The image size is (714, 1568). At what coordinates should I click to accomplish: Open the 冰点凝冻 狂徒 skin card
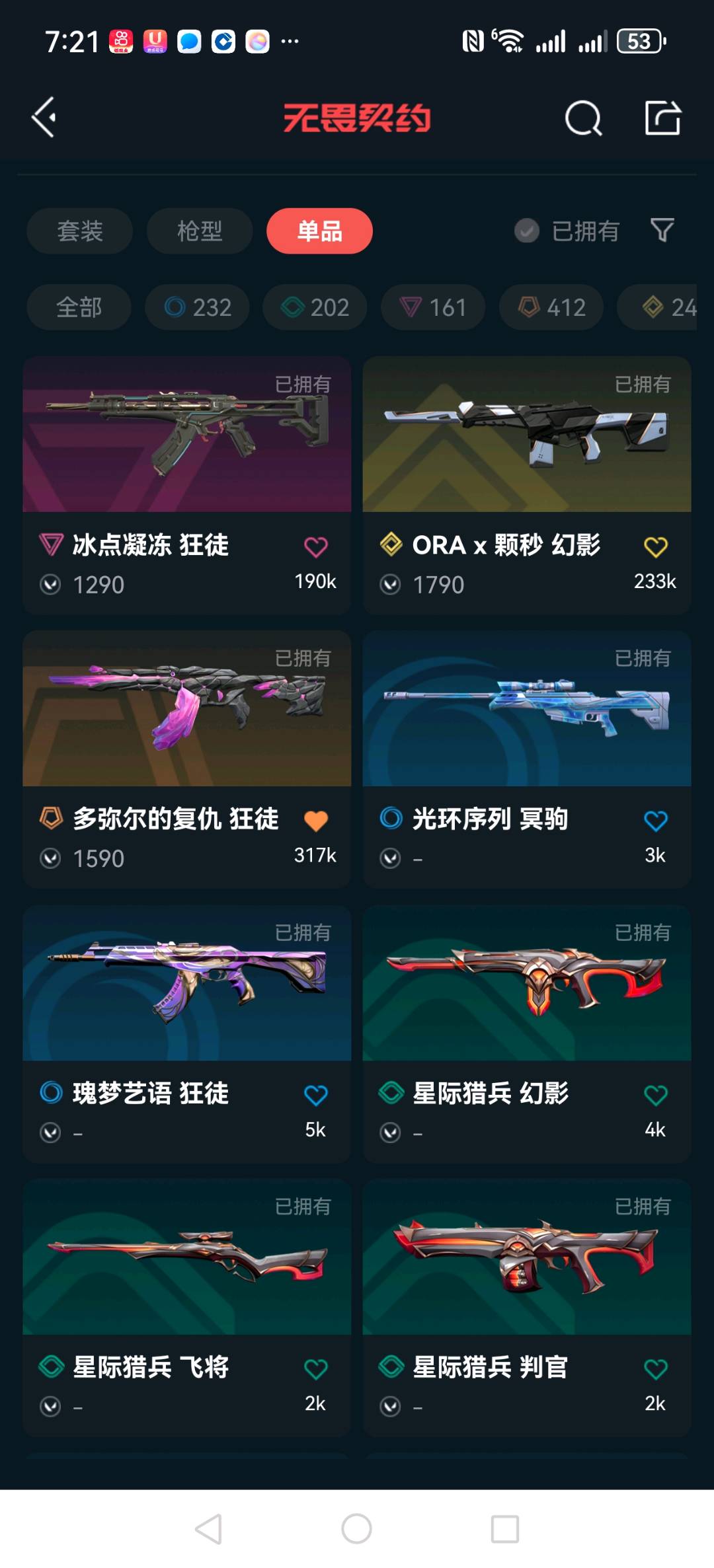(x=187, y=485)
